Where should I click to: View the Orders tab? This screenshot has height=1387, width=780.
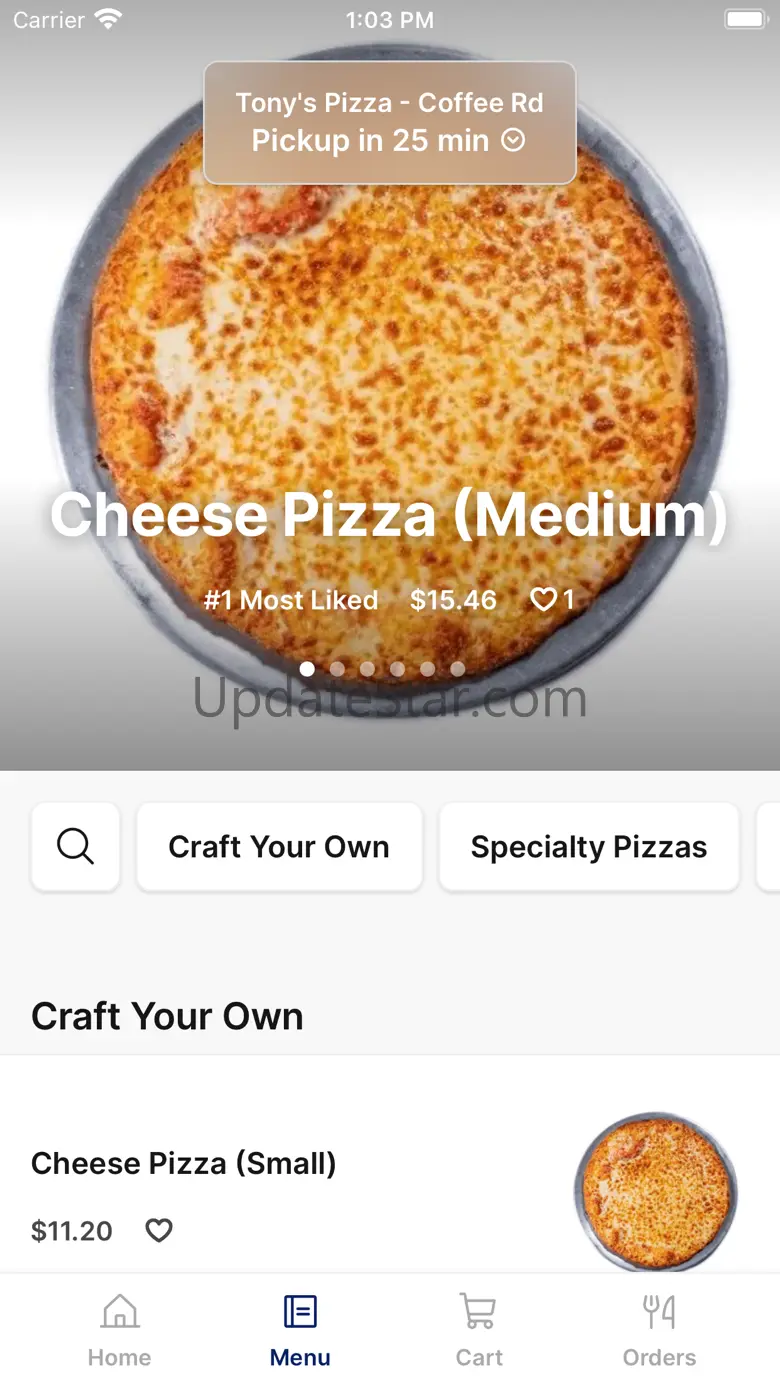(659, 1330)
